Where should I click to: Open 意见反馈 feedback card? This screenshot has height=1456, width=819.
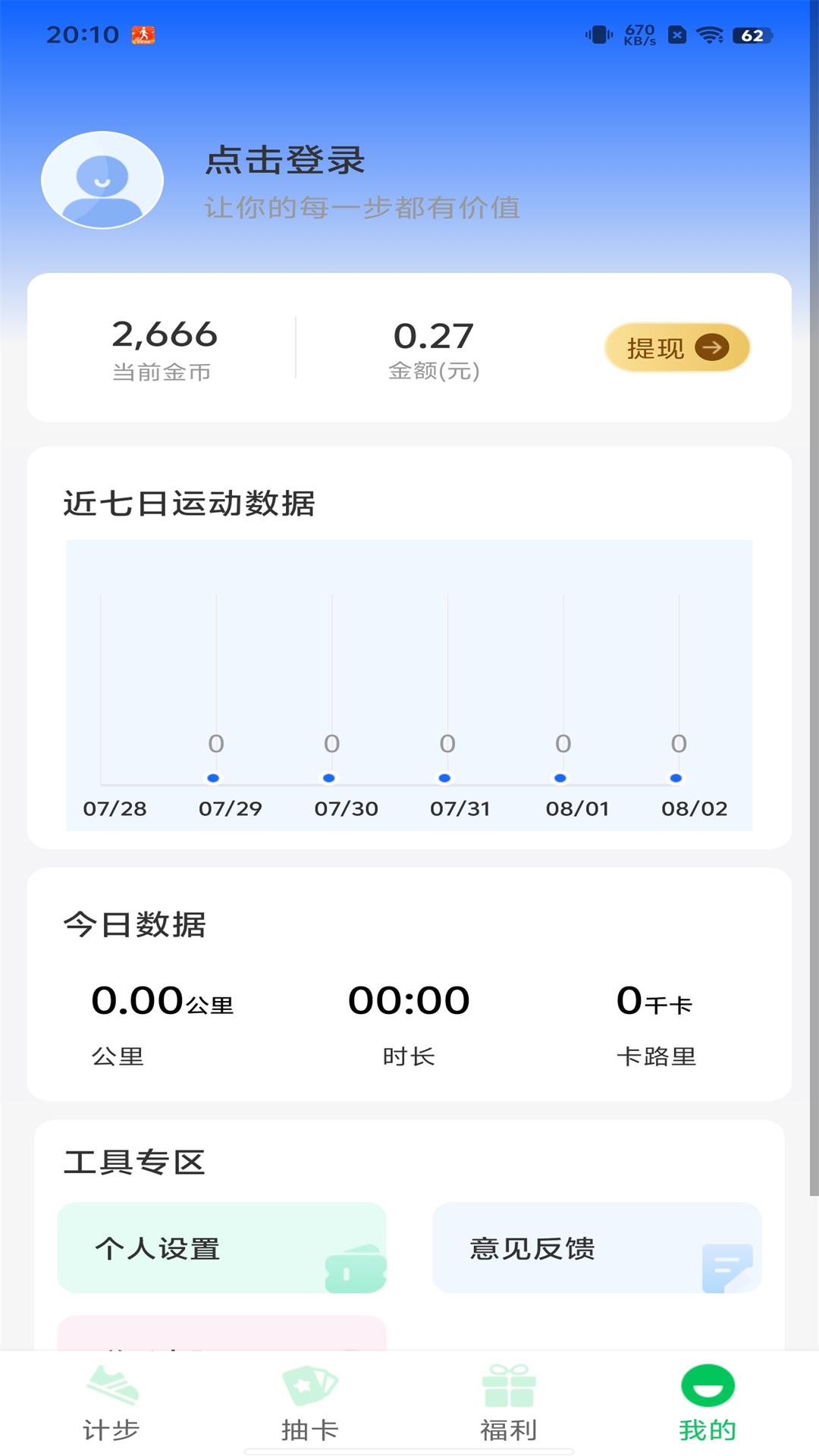pyautogui.click(x=596, y=1247)
